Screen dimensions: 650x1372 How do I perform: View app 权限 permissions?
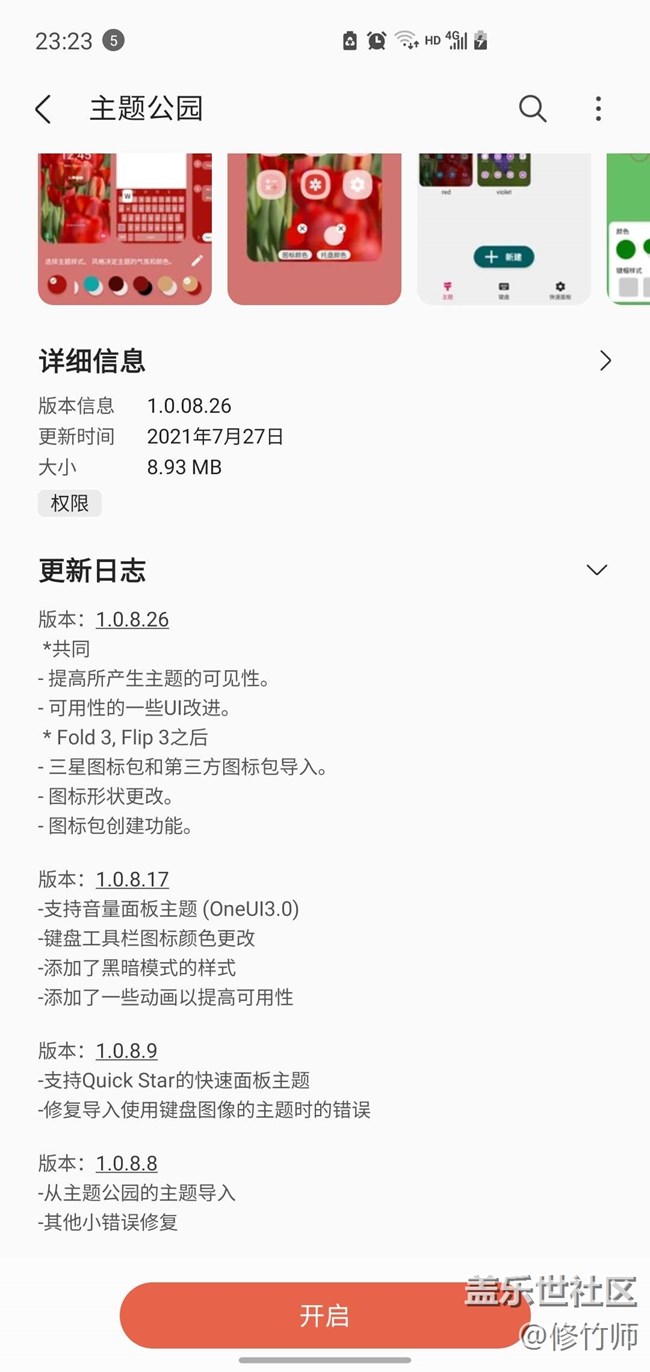click(x=70, y=503)
